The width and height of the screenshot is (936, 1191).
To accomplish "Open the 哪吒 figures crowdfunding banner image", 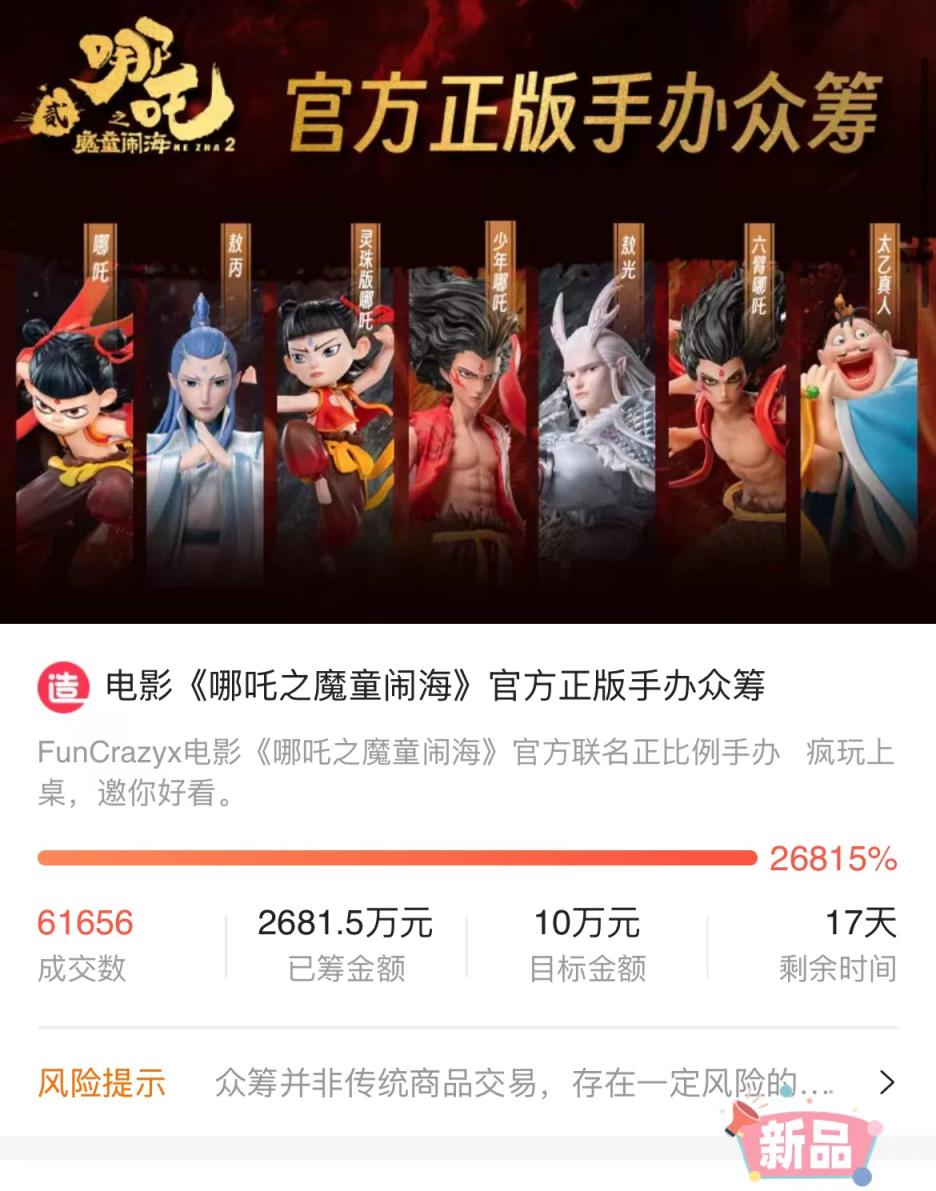I will [x=468, y=310].
